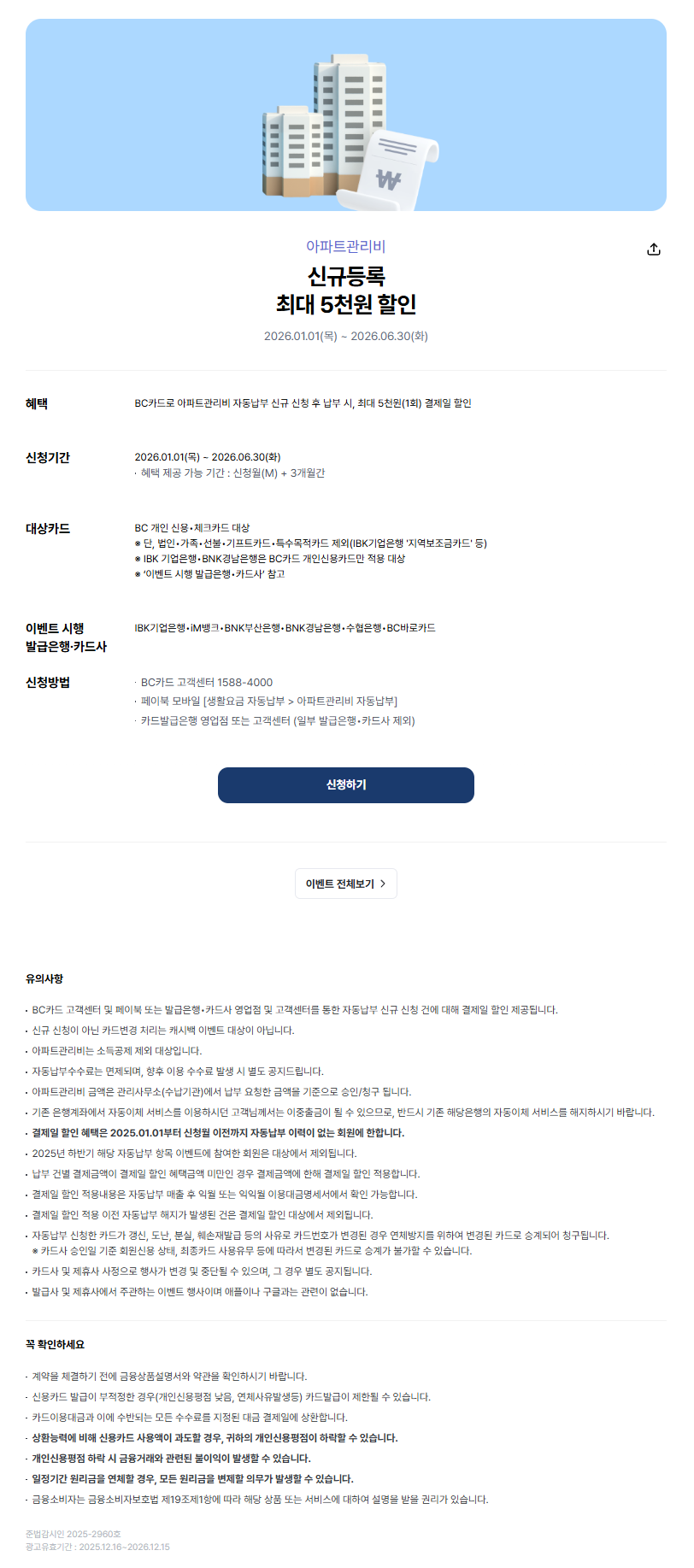Open 이벤트 전체보기 to view all events
Image resolution: width=694 pixels, height=1568 pixels.
[x=346, y=884]
